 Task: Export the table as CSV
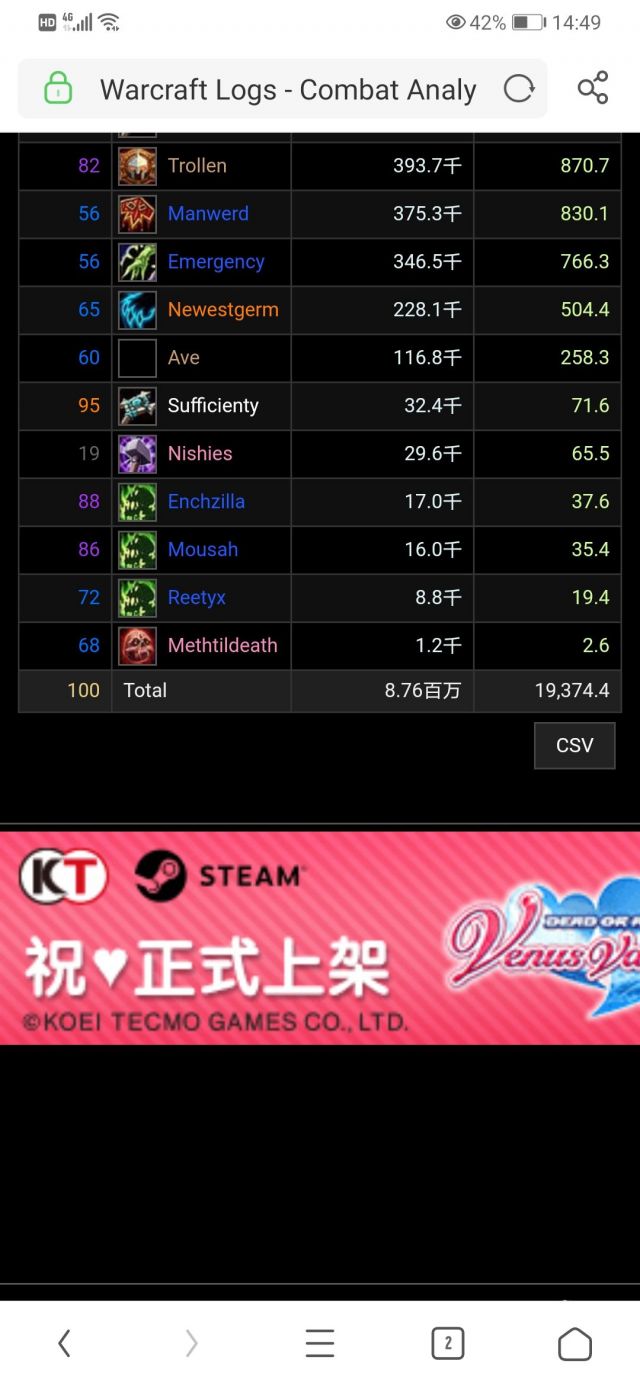click(574, 745)
